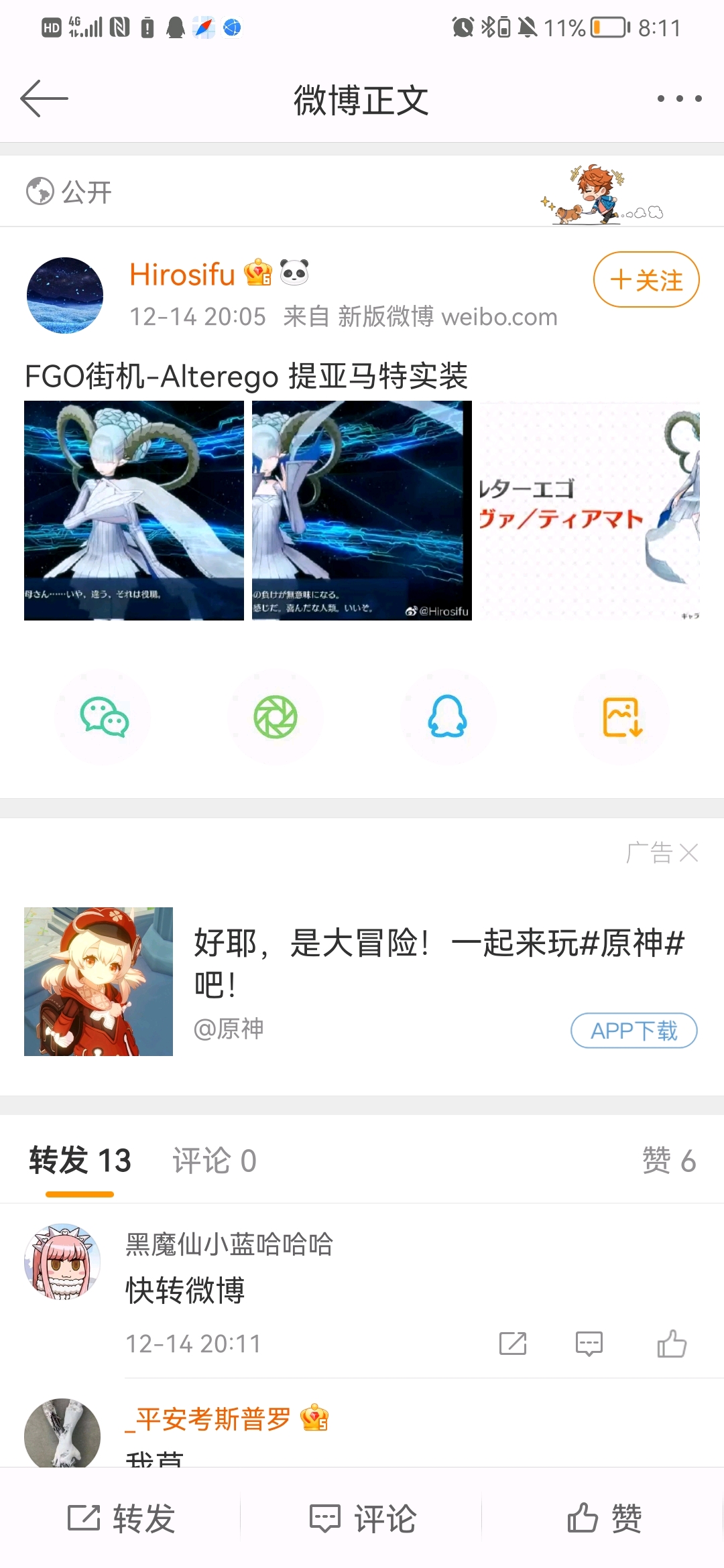Go back using the top-left arrow
Screen dimensions: 724x1568
coord(44,99)
